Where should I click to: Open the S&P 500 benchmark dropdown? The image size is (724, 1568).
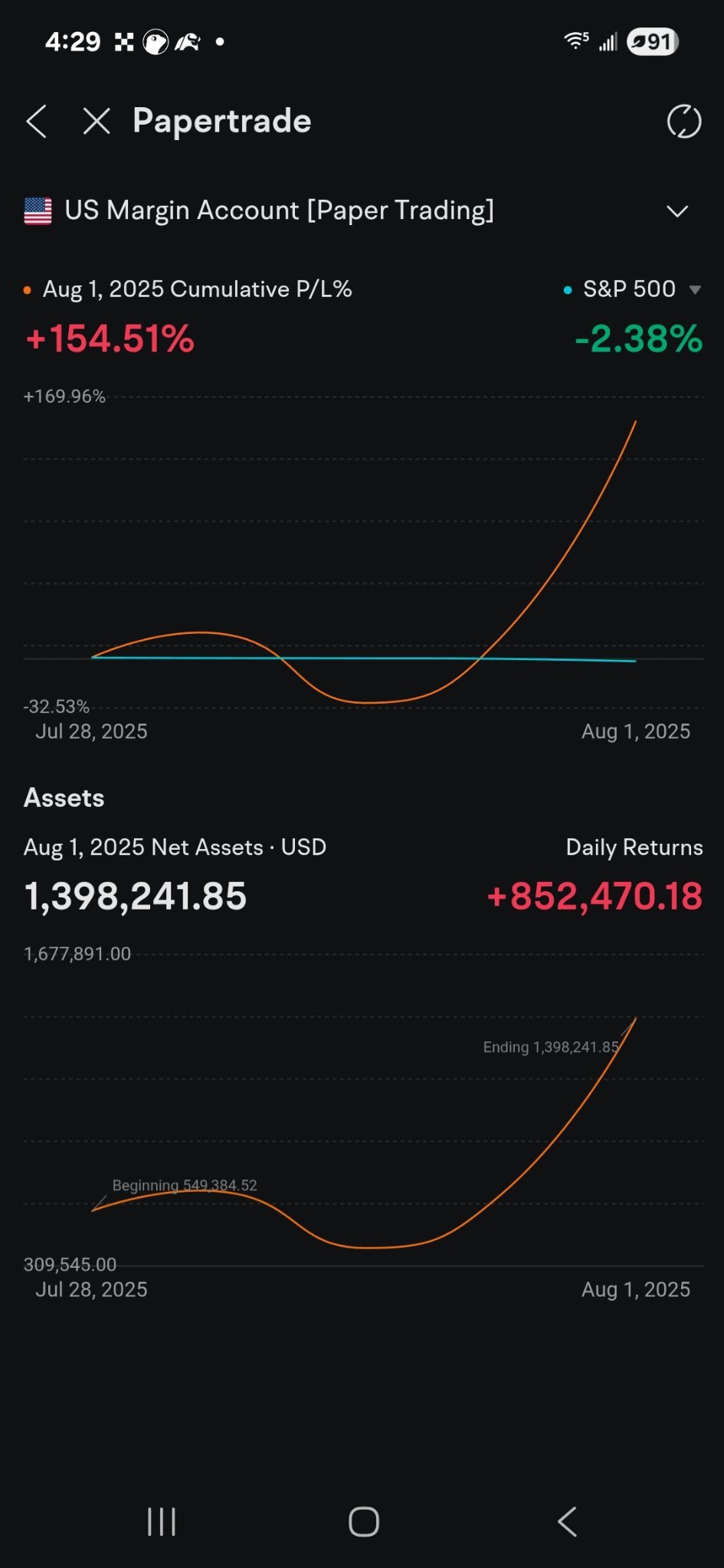[x=633, y=289]
